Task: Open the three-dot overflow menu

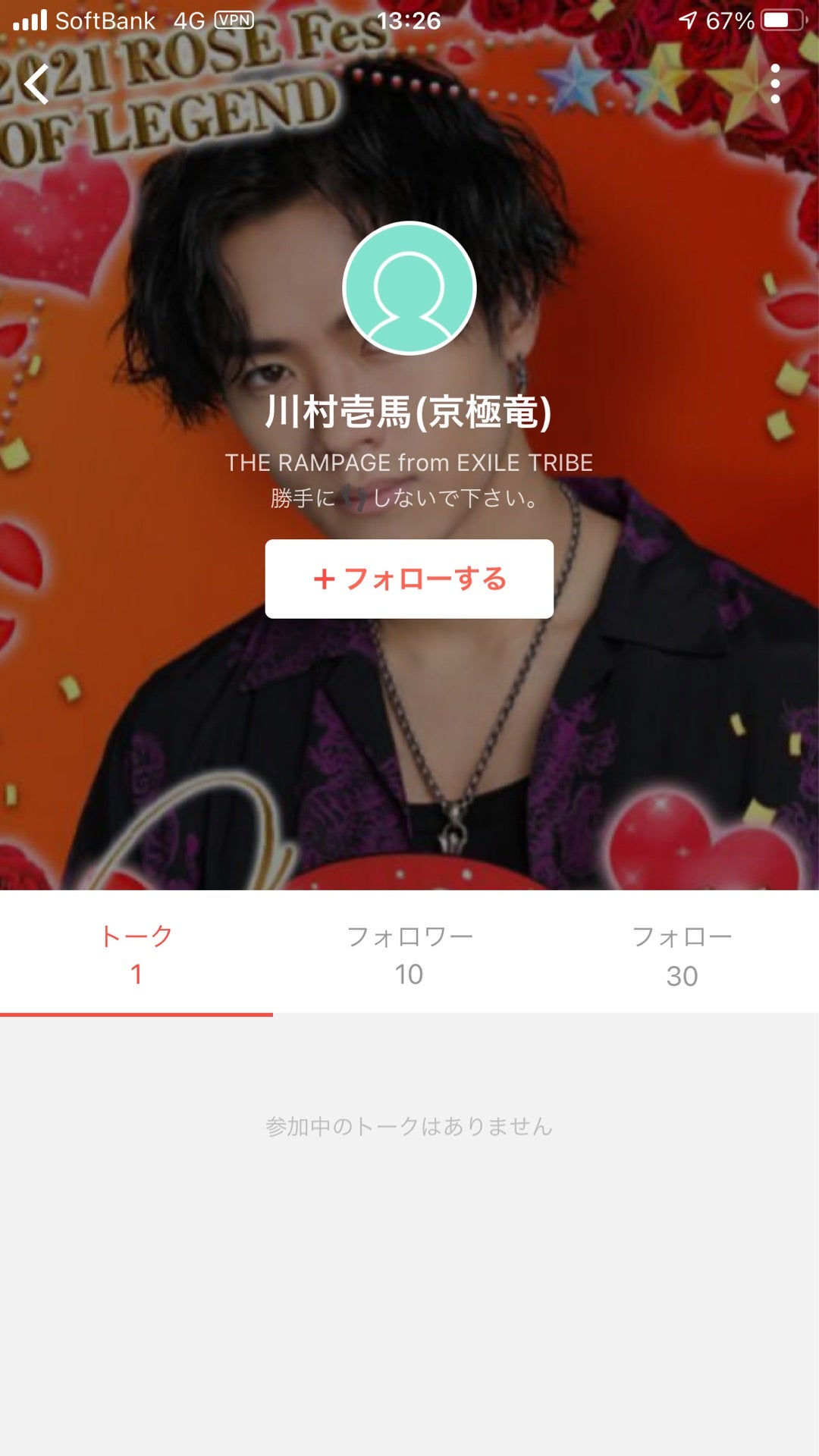Action: [x=774, y=83]
